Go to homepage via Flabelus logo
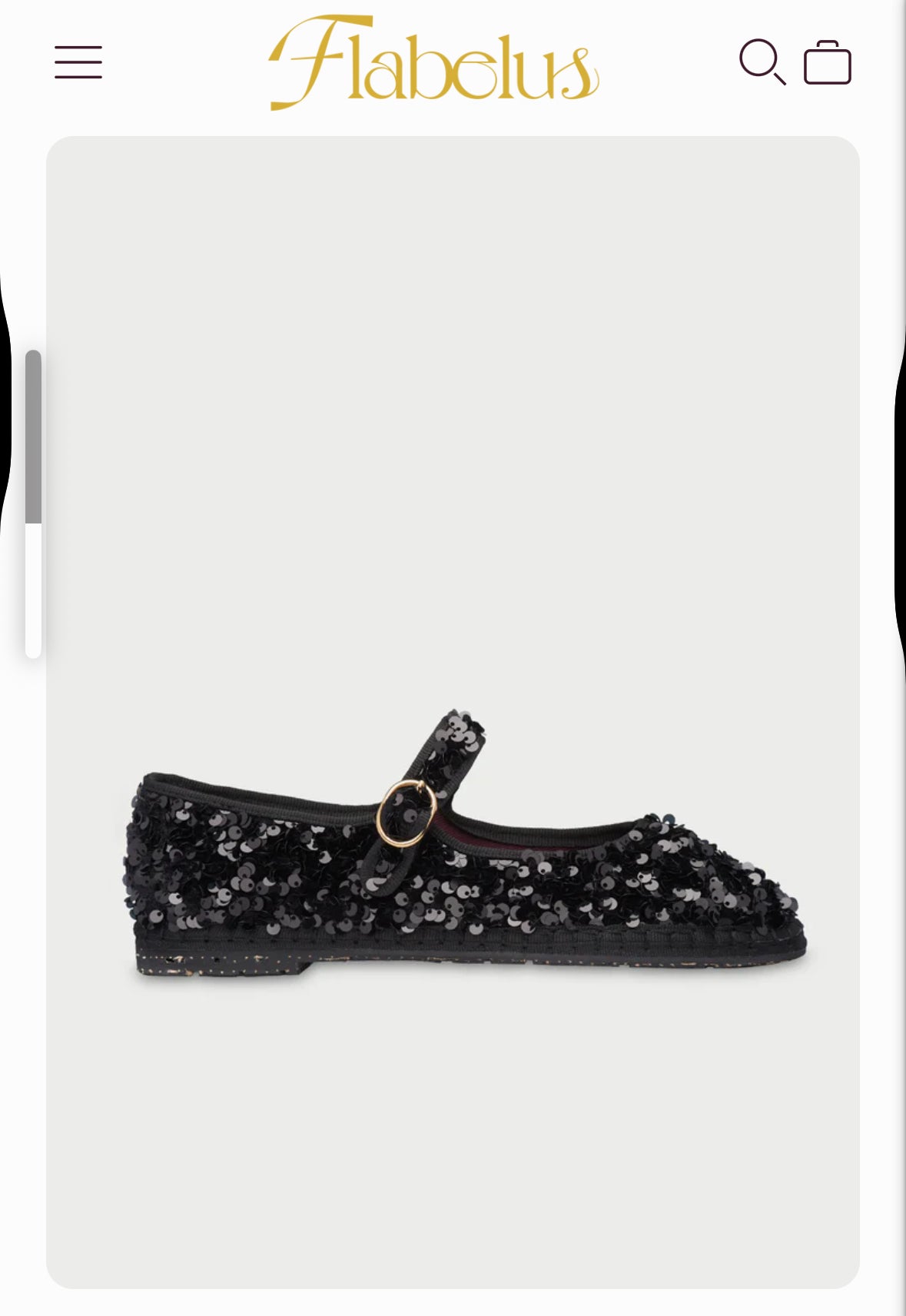This screenshot has height=1316, width=906. coord(433,63)
